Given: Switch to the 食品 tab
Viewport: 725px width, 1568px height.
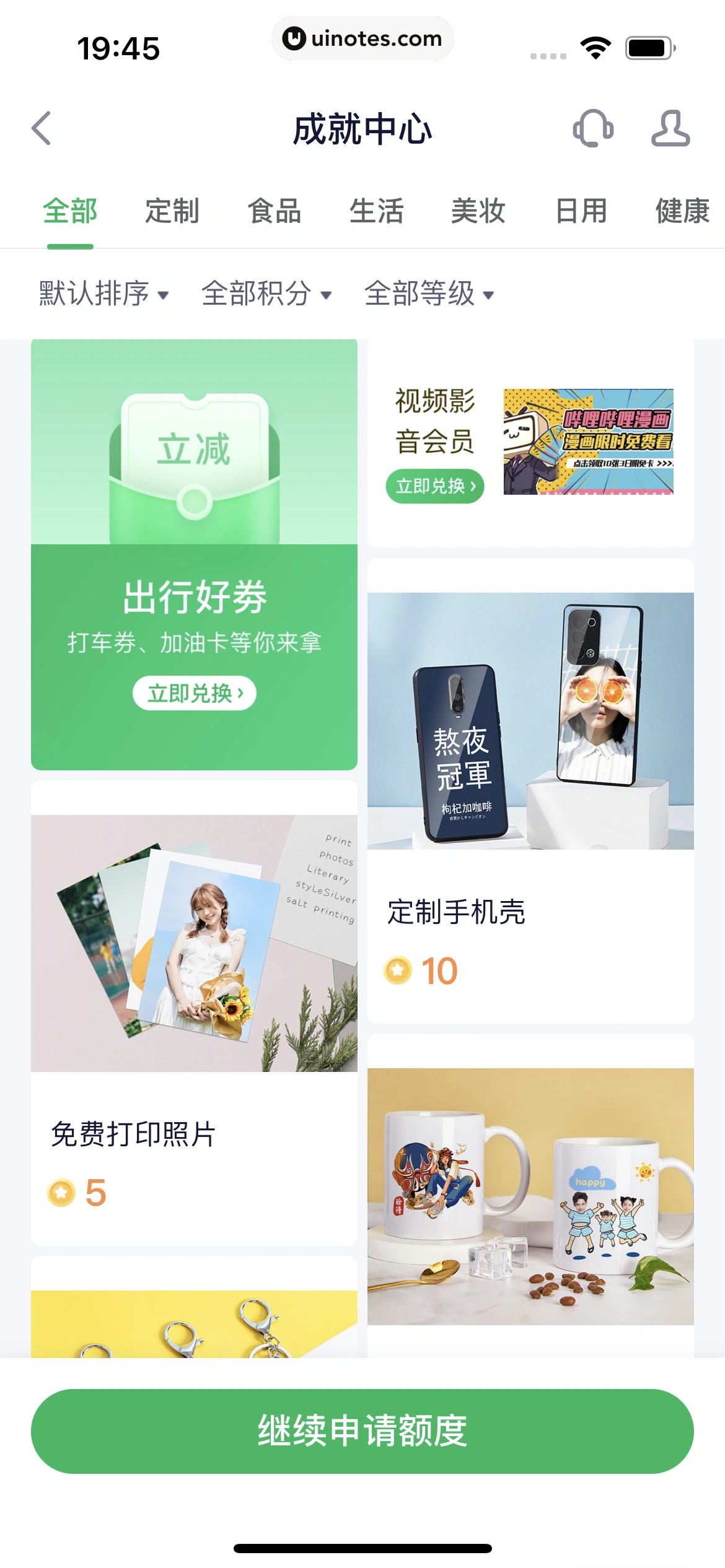Looking at the screenshot, I should pyautogui.click(x=275, y=211).
